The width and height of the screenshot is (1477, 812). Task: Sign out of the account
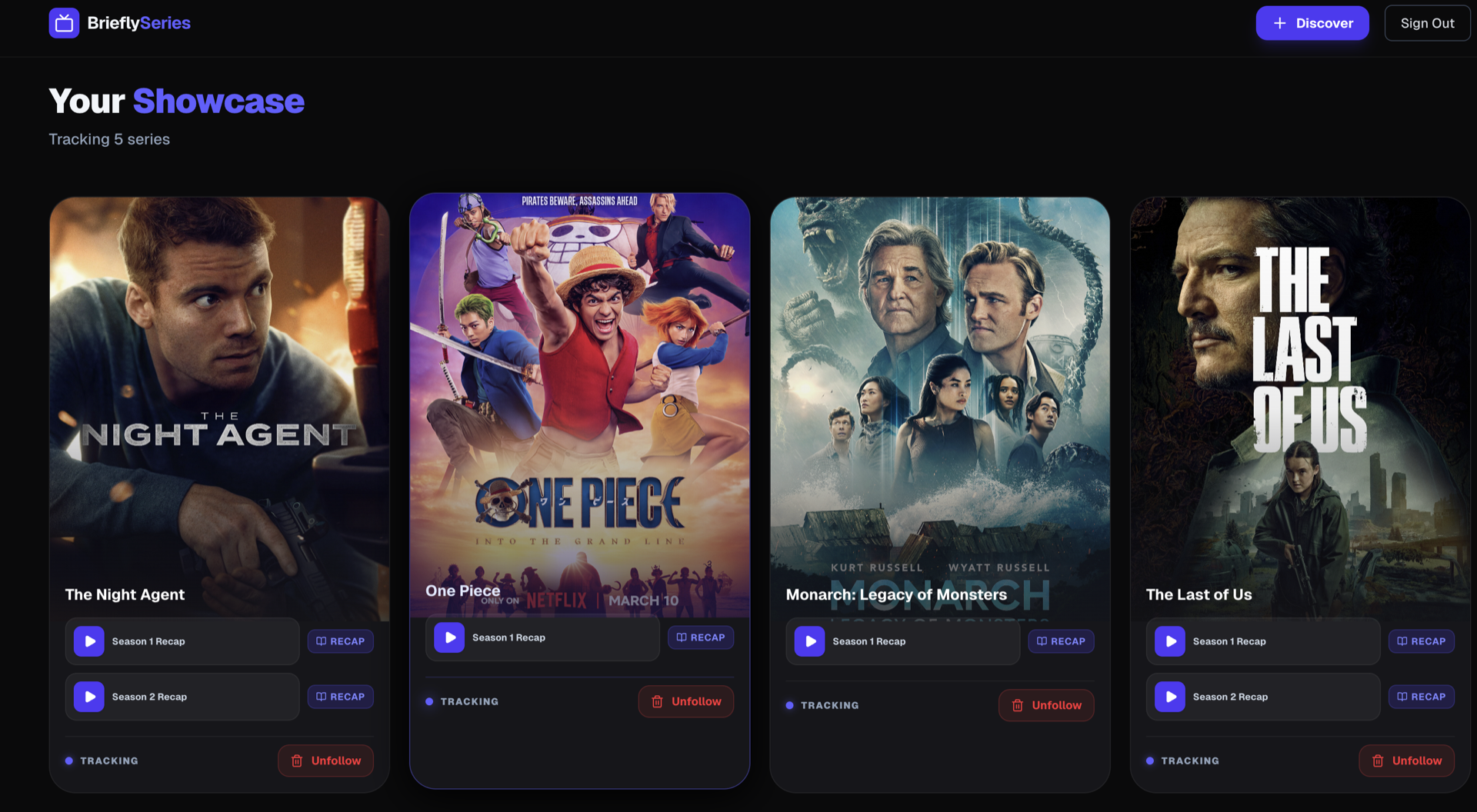pos(1427,23)
